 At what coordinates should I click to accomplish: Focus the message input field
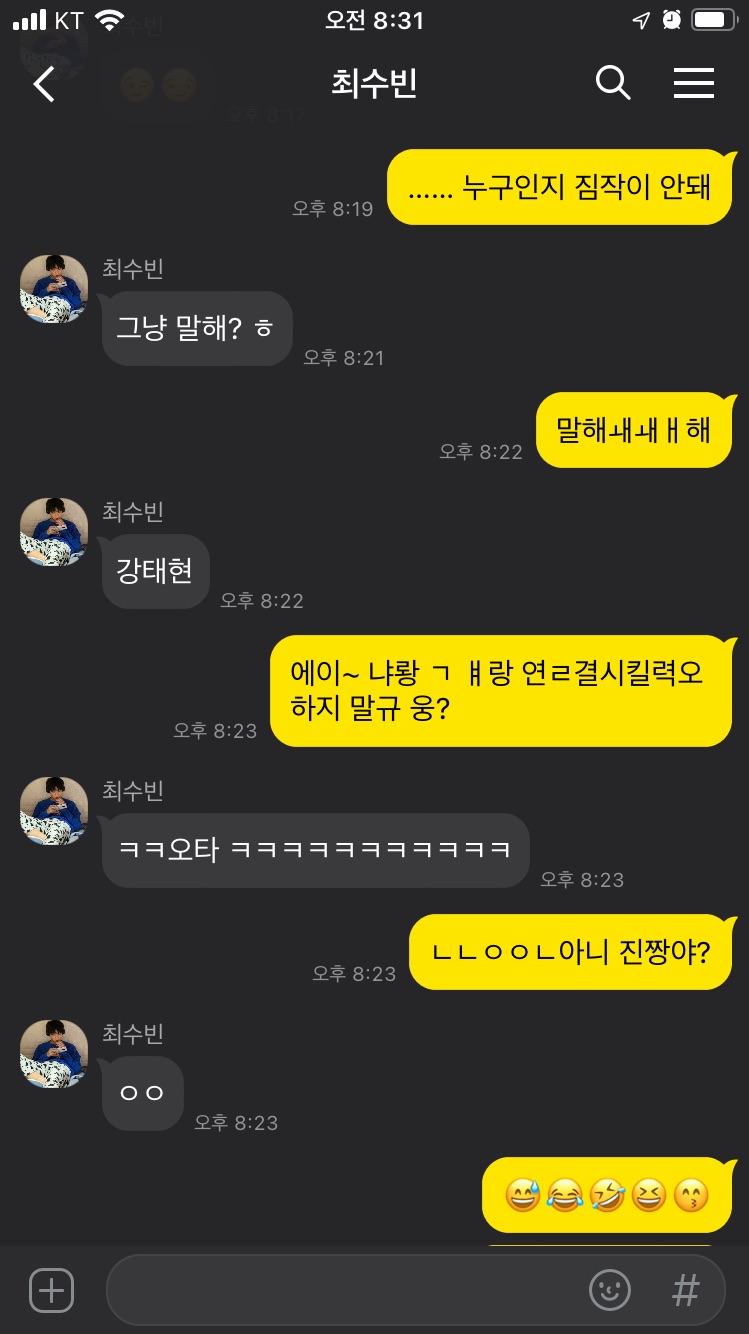pyautogui.click(x=340, y=1290)
